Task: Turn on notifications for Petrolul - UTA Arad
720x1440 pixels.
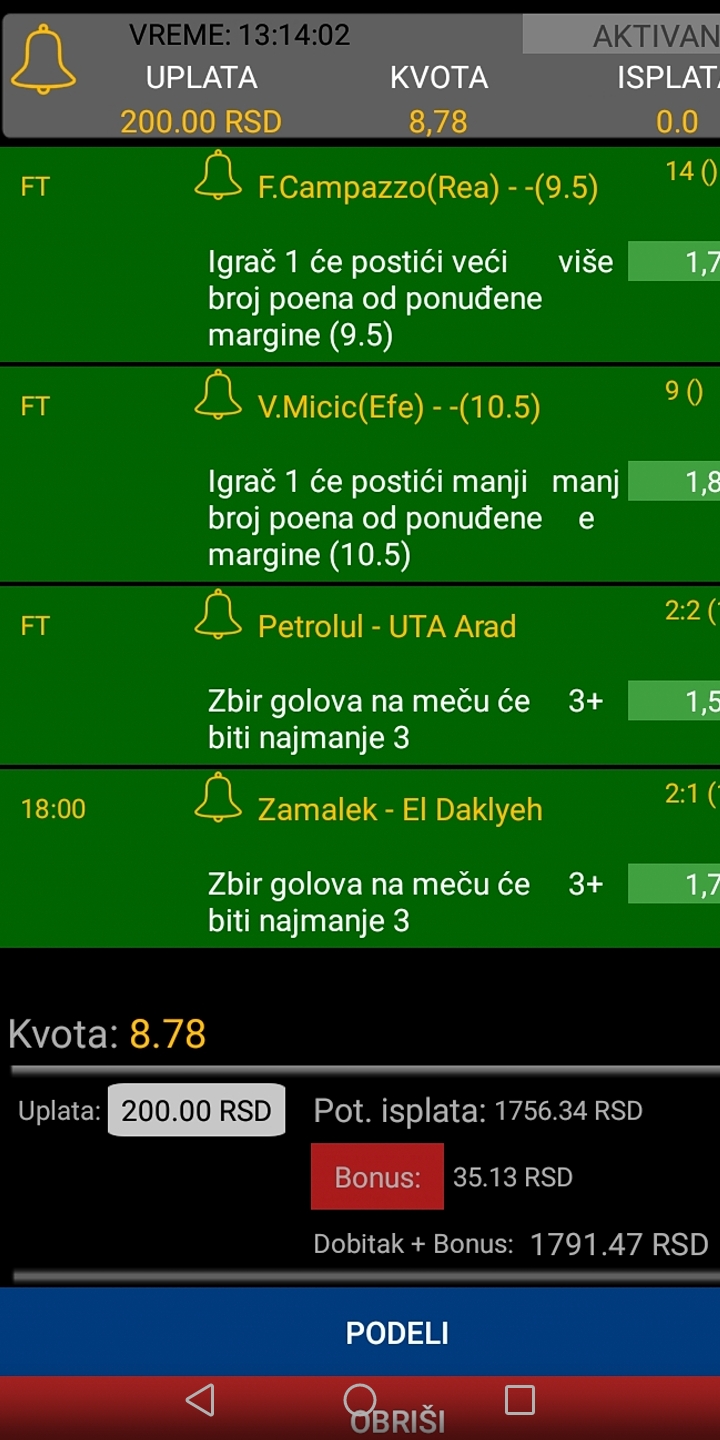Action: pos(218,615)
